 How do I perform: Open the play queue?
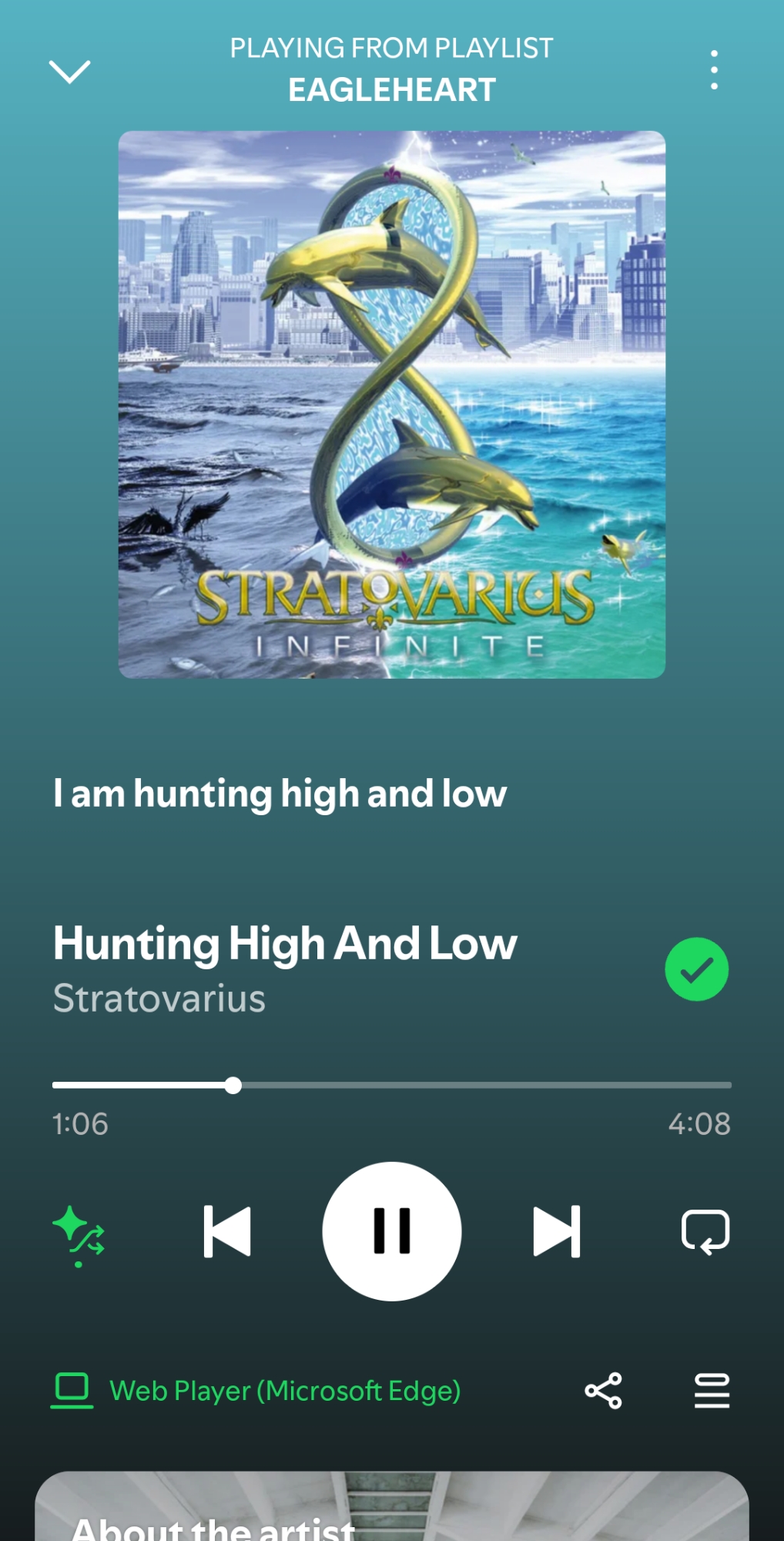[712, 1391]
